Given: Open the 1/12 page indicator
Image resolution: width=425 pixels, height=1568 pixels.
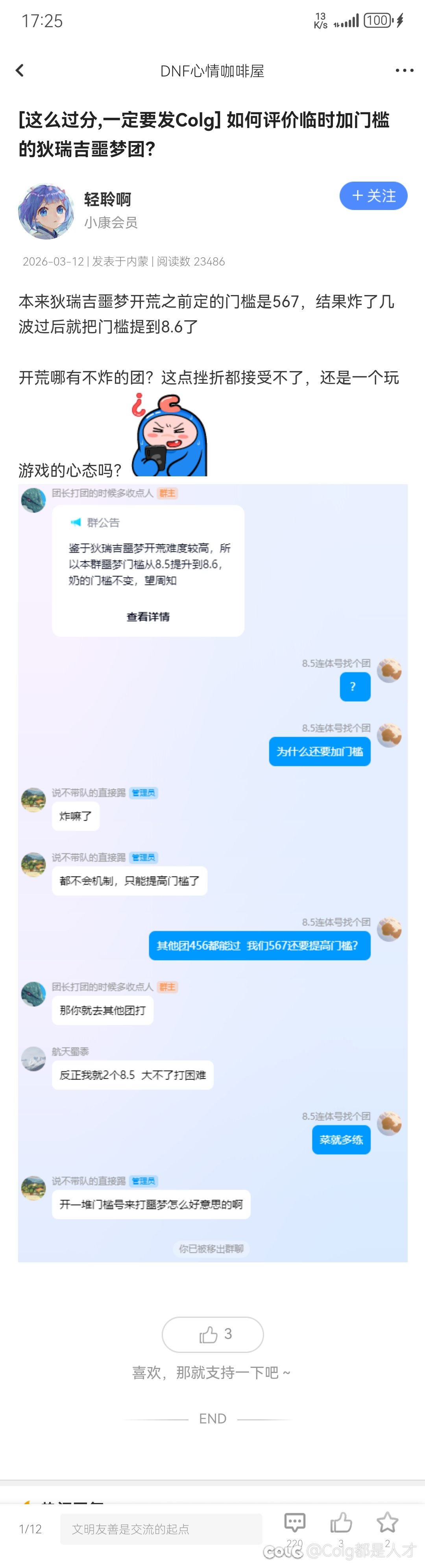Looking at the screenshot, I should [30, 1529].
